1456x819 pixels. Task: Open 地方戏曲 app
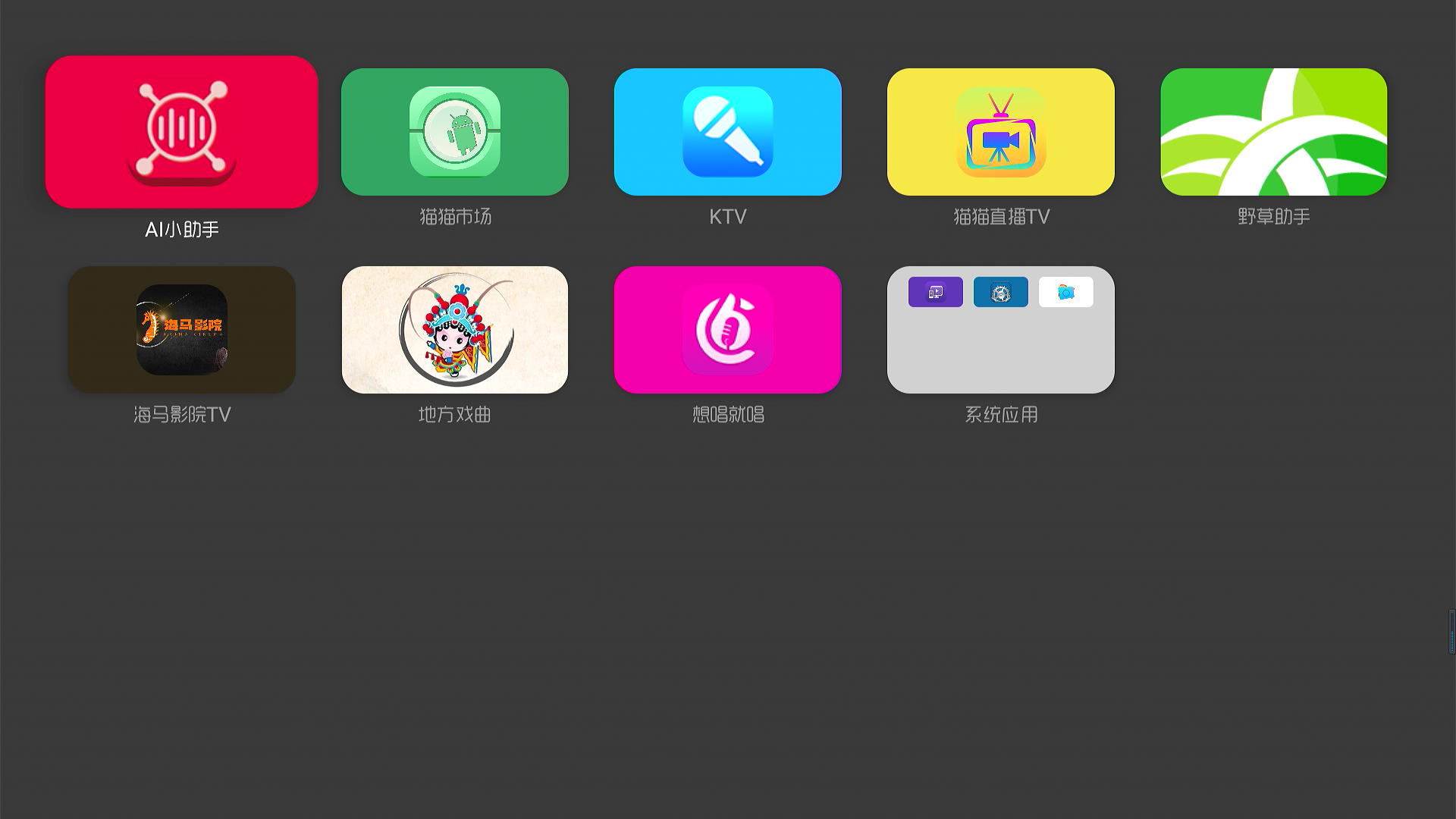[454, 330]
